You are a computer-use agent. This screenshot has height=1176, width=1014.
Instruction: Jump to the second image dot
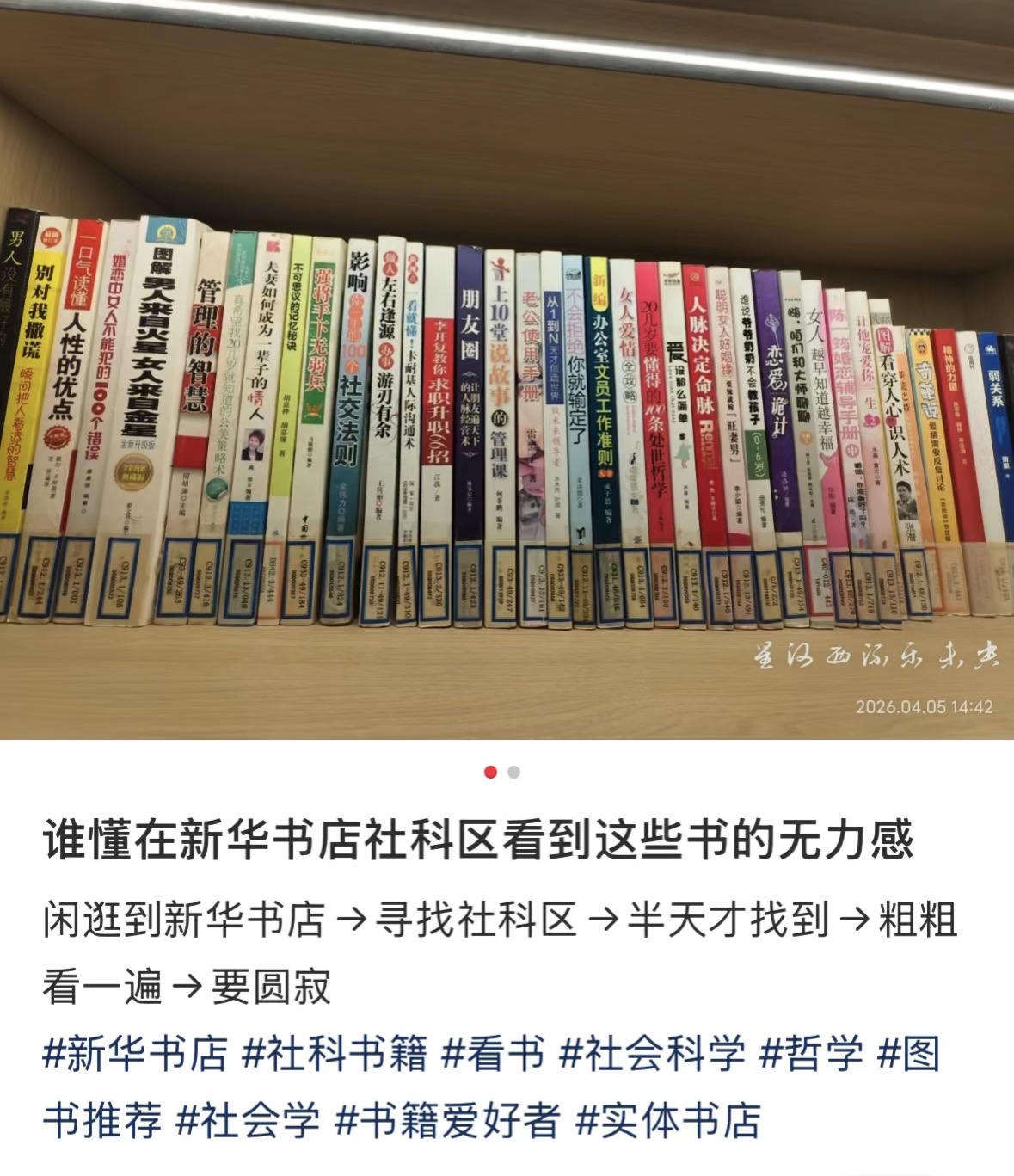tap(513, 773)
